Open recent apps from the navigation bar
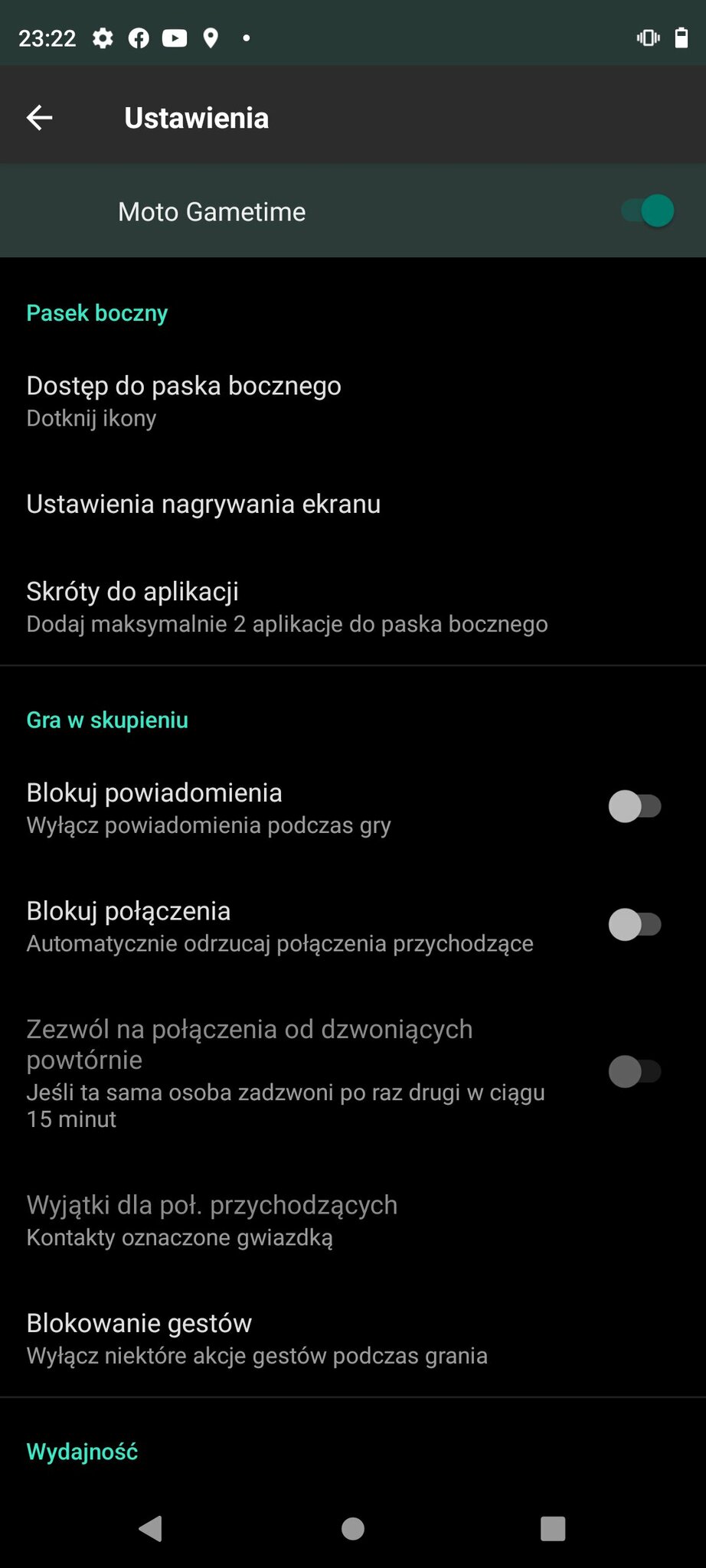Viewport: 706px width, 1568px height. (x=553, y=1528)
